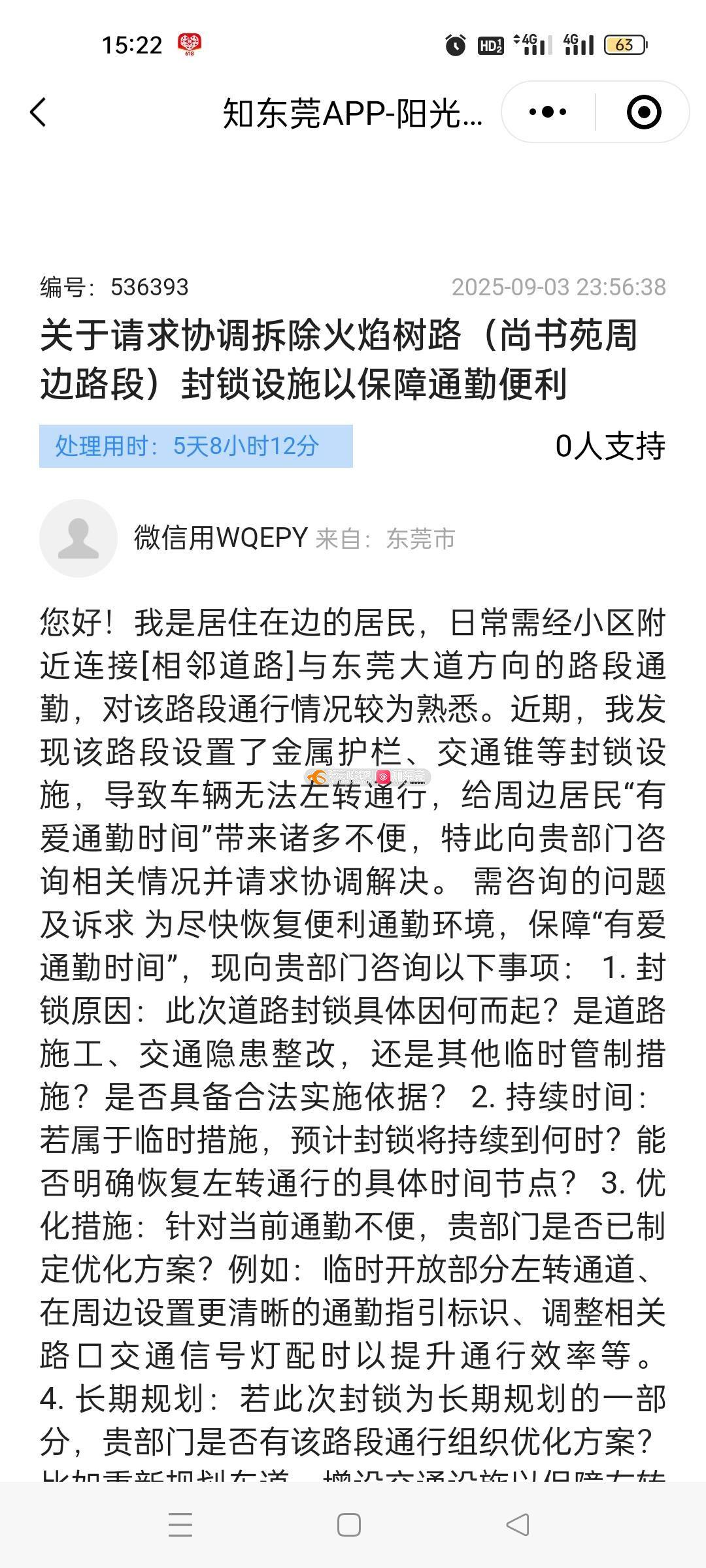Viewport: 706px width, 1568px height.
Task: Close the mini program with the circle icon
Action: pyautogui.click(x=644, y=112)
